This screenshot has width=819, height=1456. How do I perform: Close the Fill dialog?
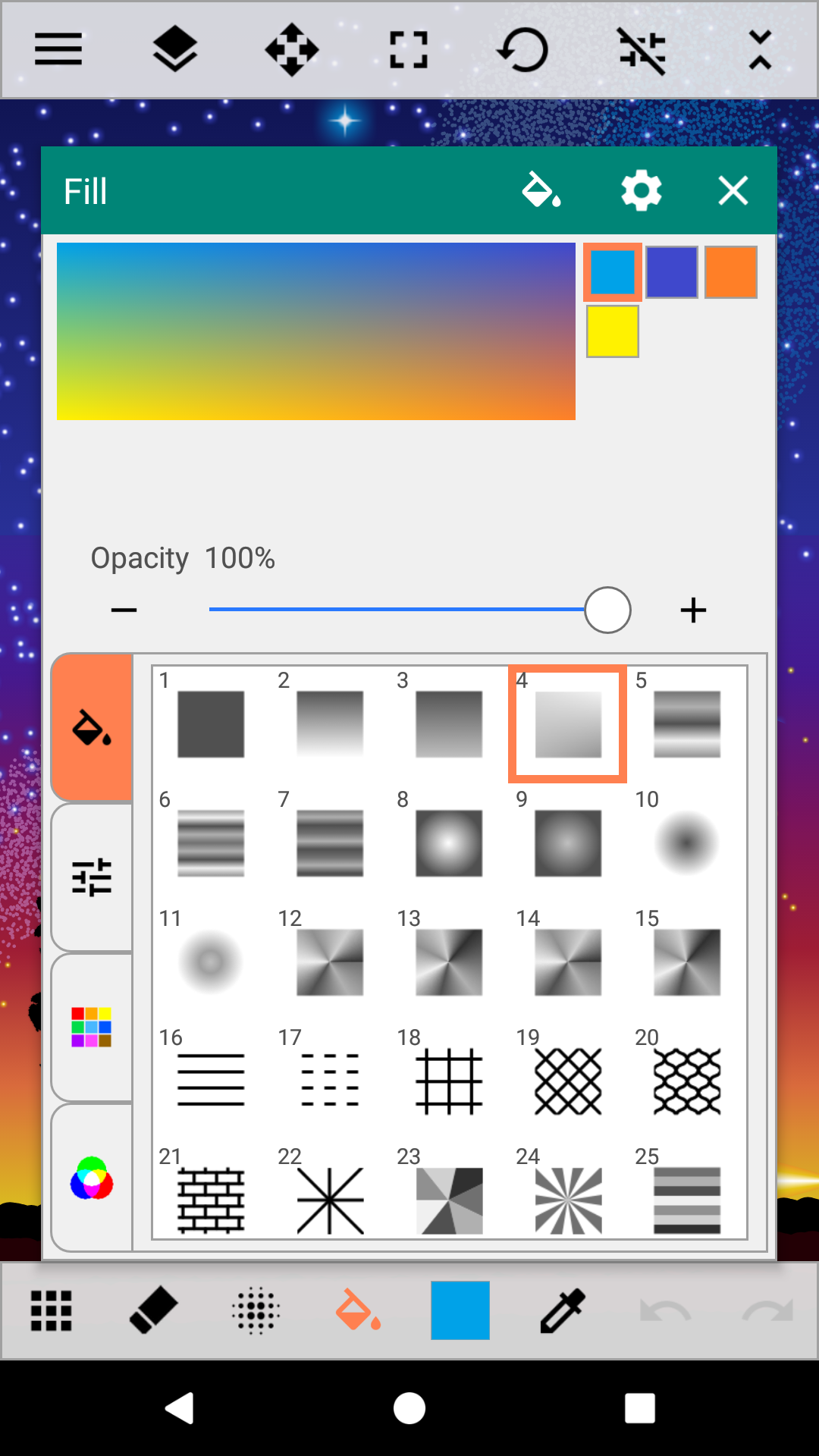733,190
